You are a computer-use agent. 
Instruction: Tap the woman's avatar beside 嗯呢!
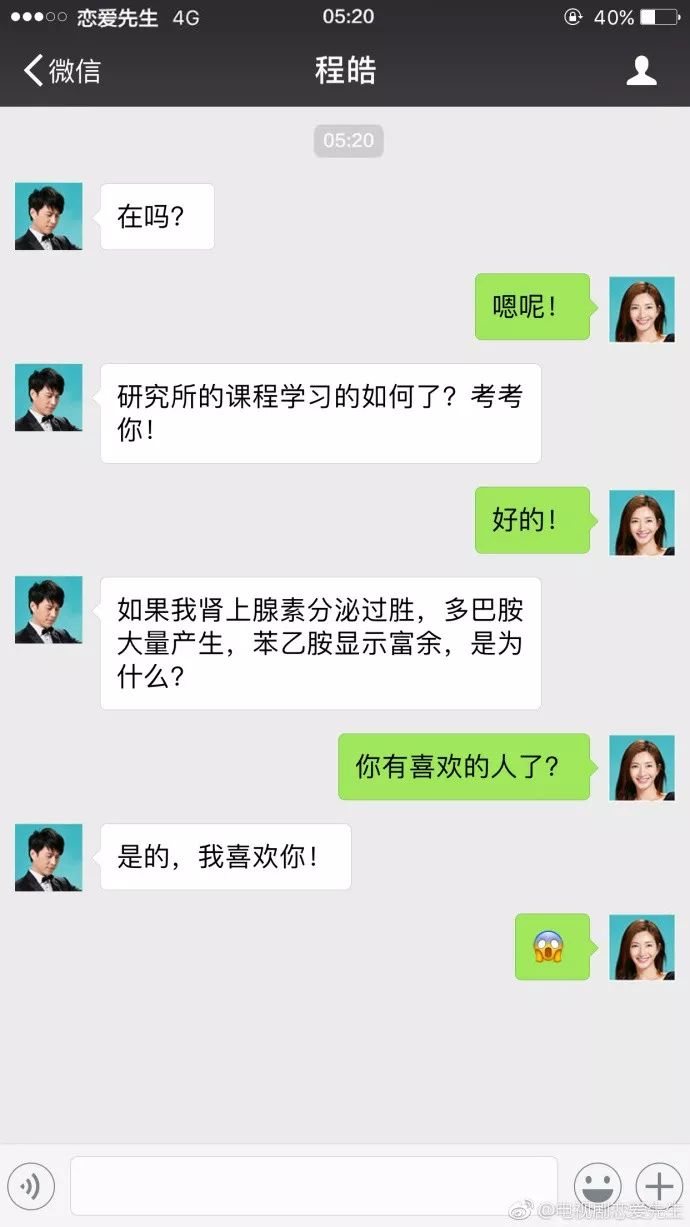pyautogui.click(x=642, y=308)
